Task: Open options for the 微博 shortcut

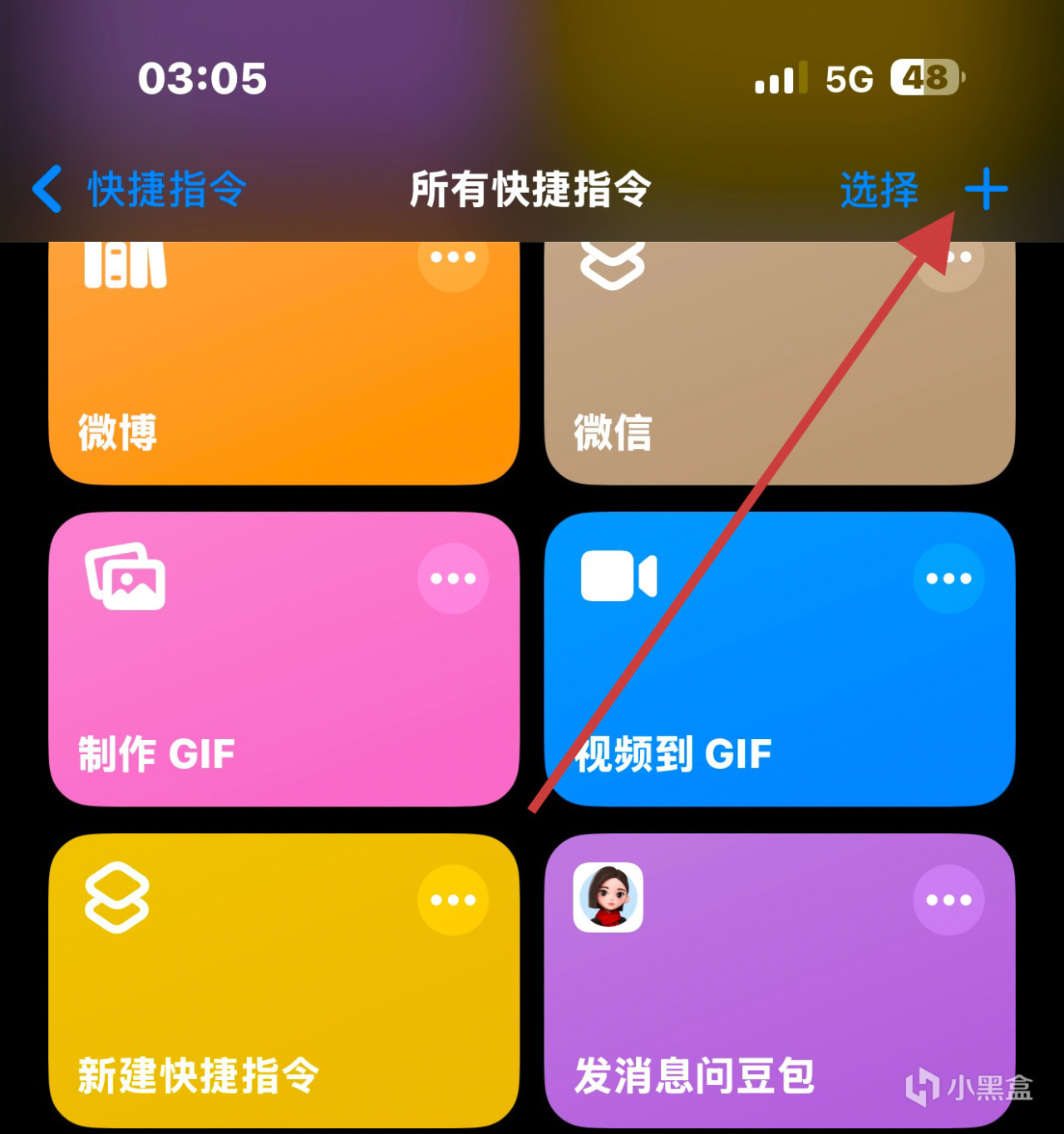Action: pyautogui.click(x=453, y=258)
